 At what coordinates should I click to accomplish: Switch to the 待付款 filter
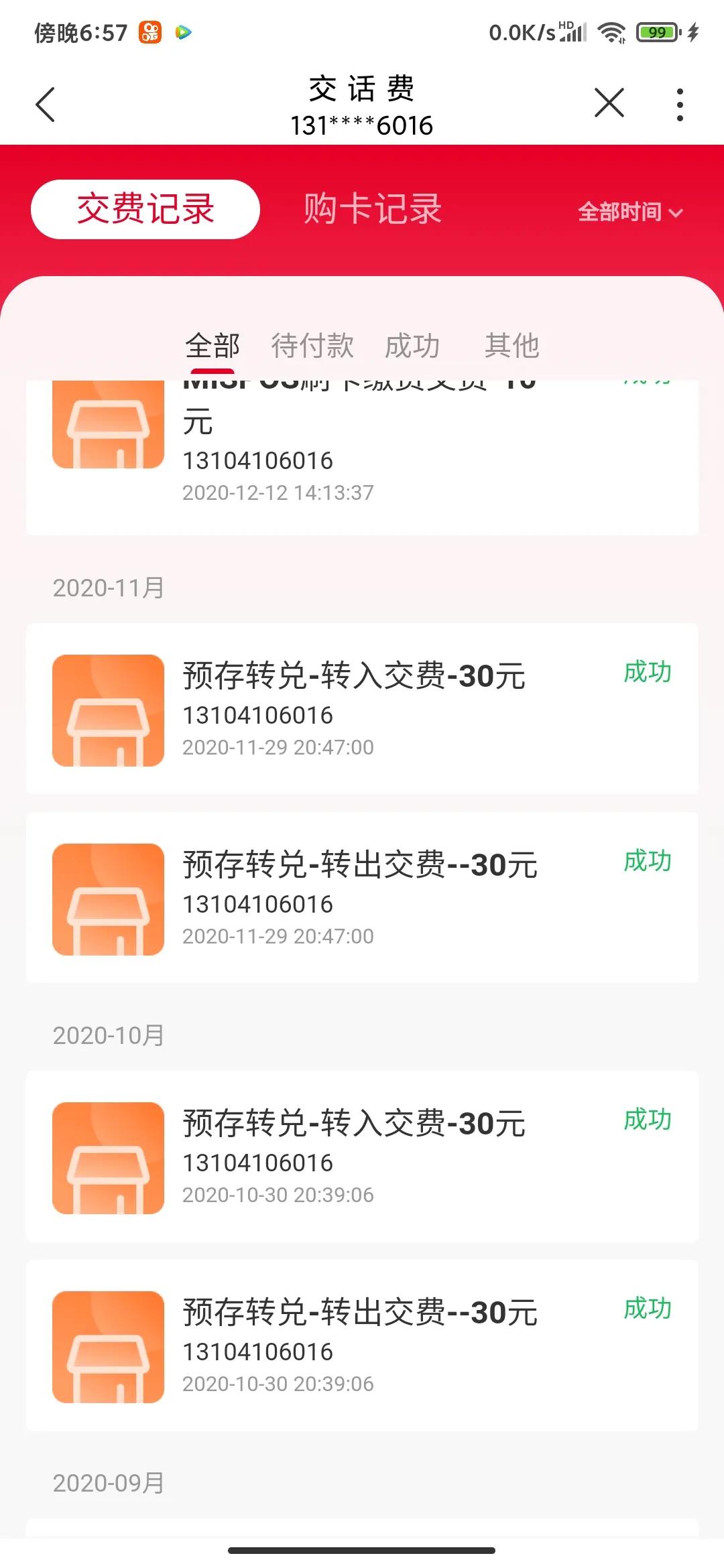coord(312,346)
